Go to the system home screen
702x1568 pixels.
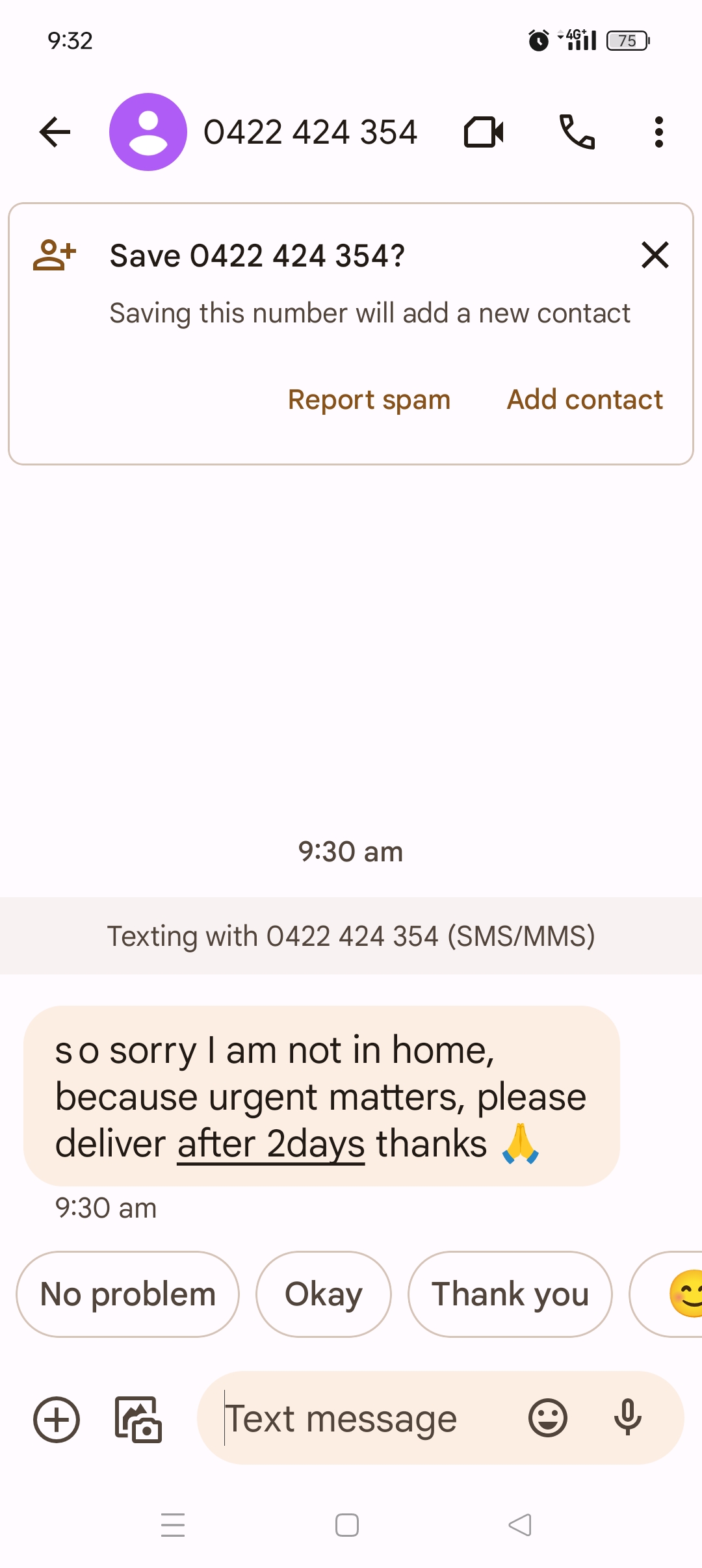347,1525
